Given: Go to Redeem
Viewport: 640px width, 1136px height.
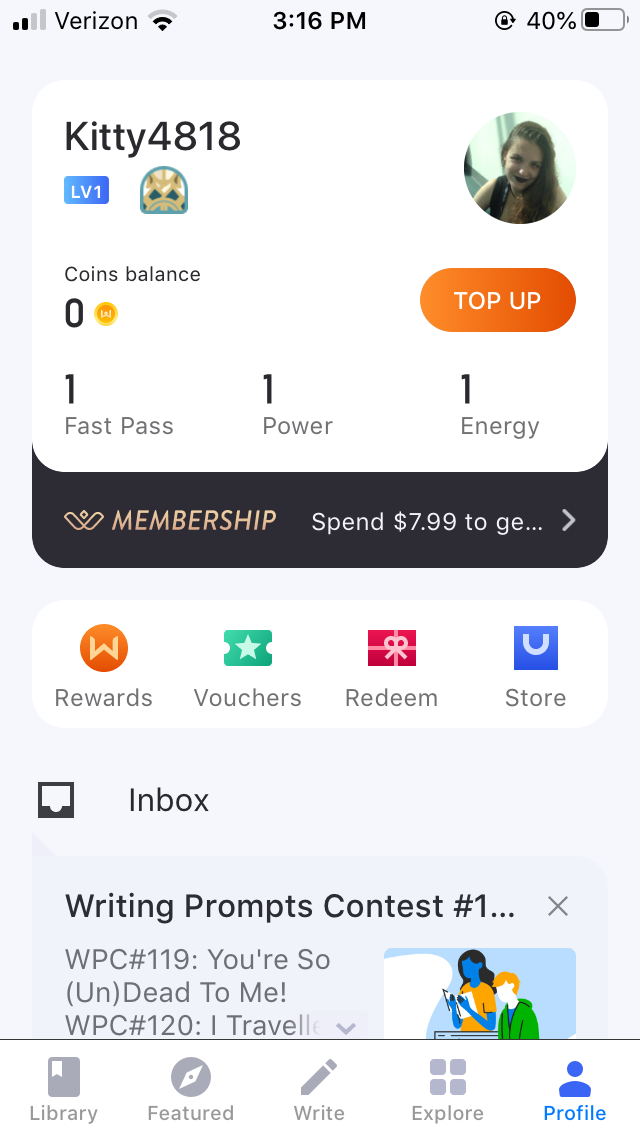Looking at the screenshot, I should click(391, 667).
